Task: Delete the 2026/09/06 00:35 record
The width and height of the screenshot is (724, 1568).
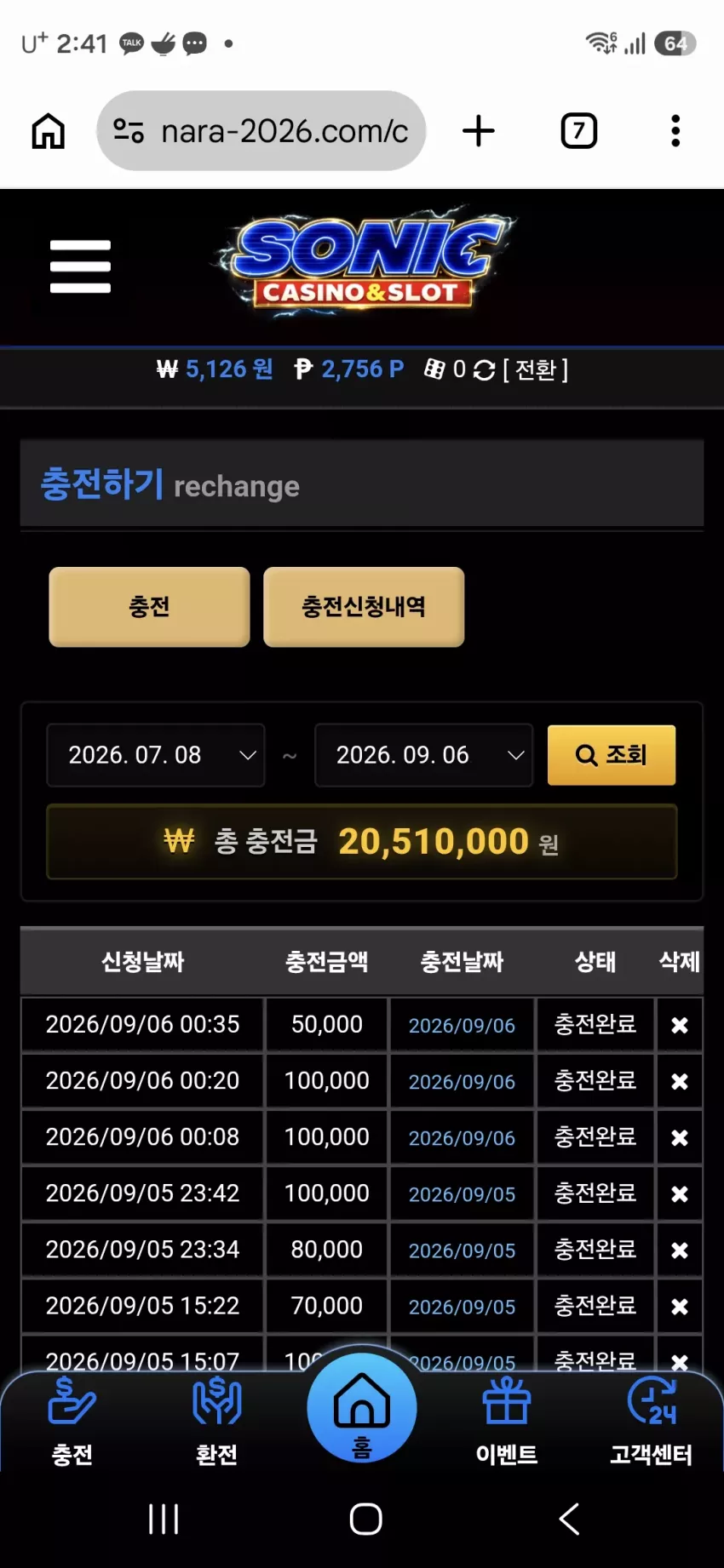Action: 680,1025
